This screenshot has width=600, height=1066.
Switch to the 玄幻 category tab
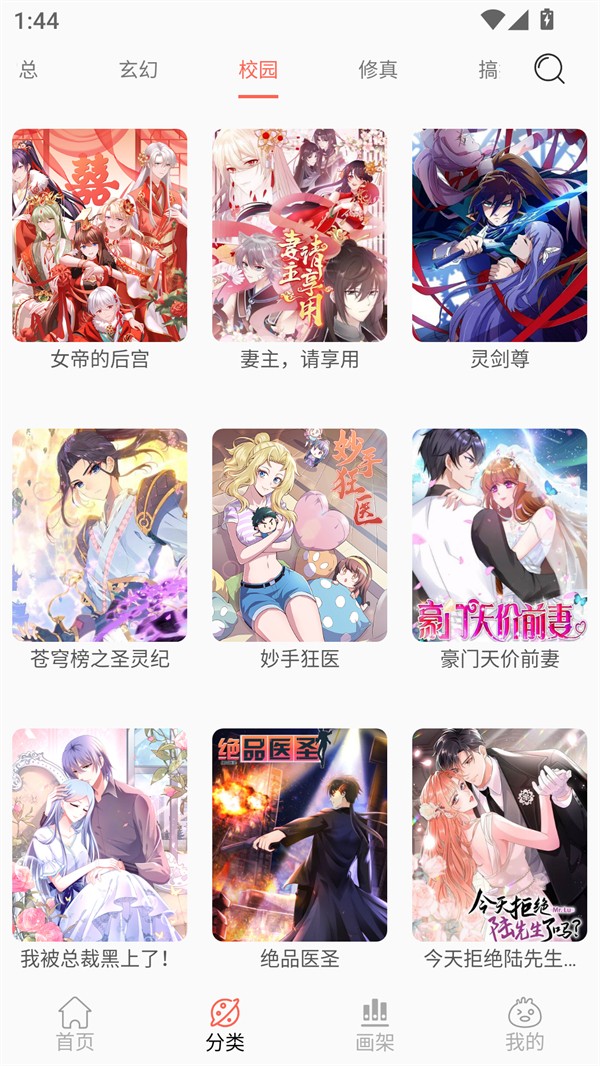tap(138, 70)
